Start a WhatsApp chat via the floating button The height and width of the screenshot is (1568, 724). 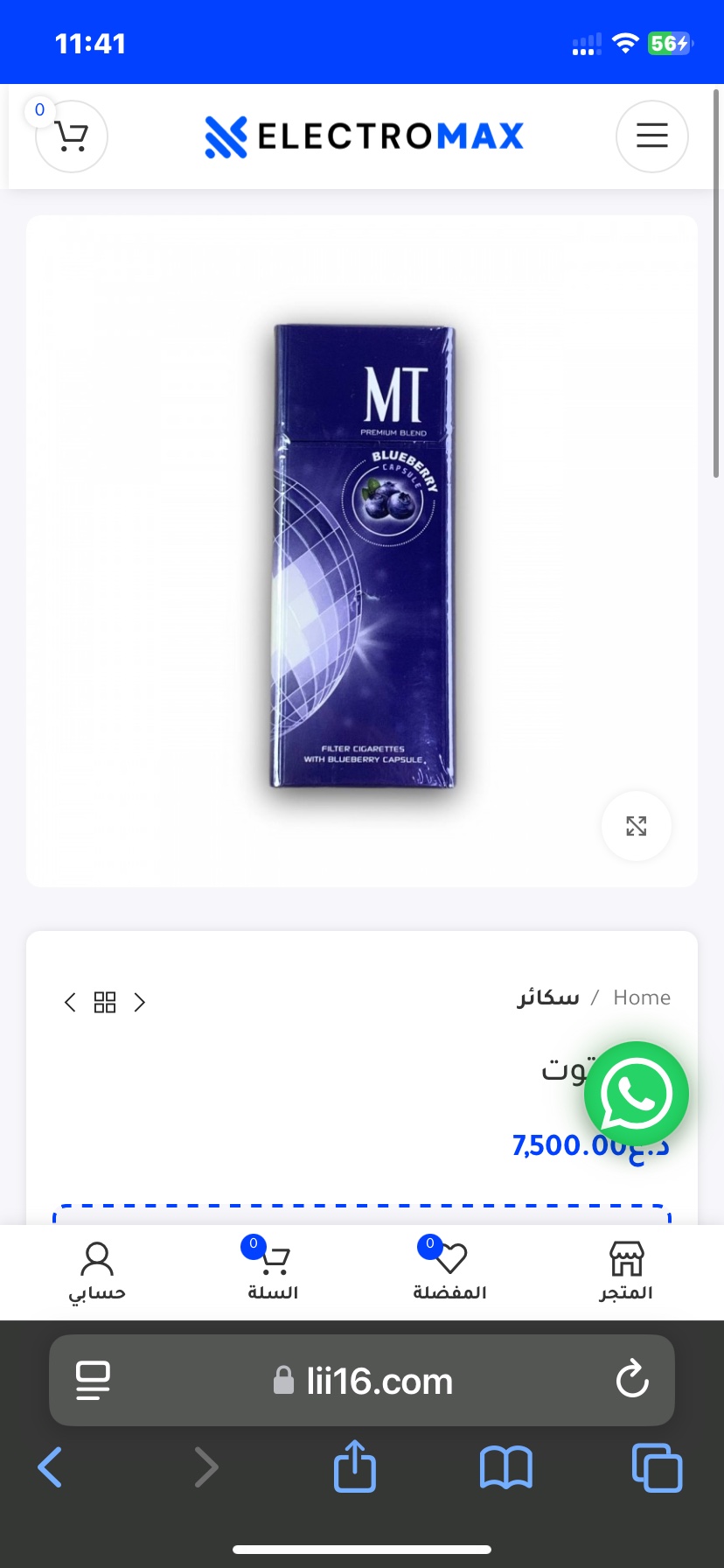tap(636, 1094)
